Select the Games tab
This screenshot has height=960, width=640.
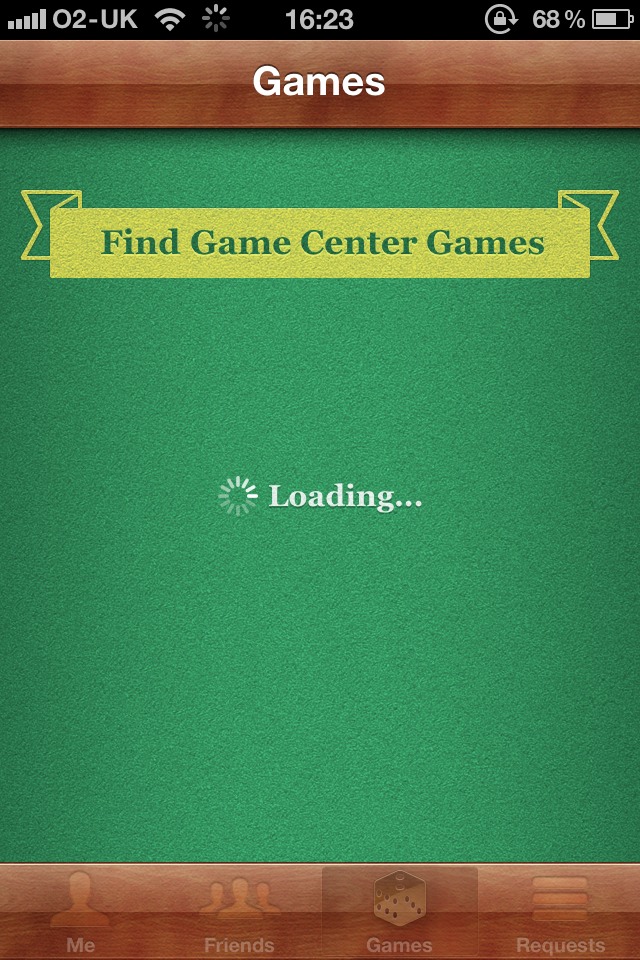point(399,912)
